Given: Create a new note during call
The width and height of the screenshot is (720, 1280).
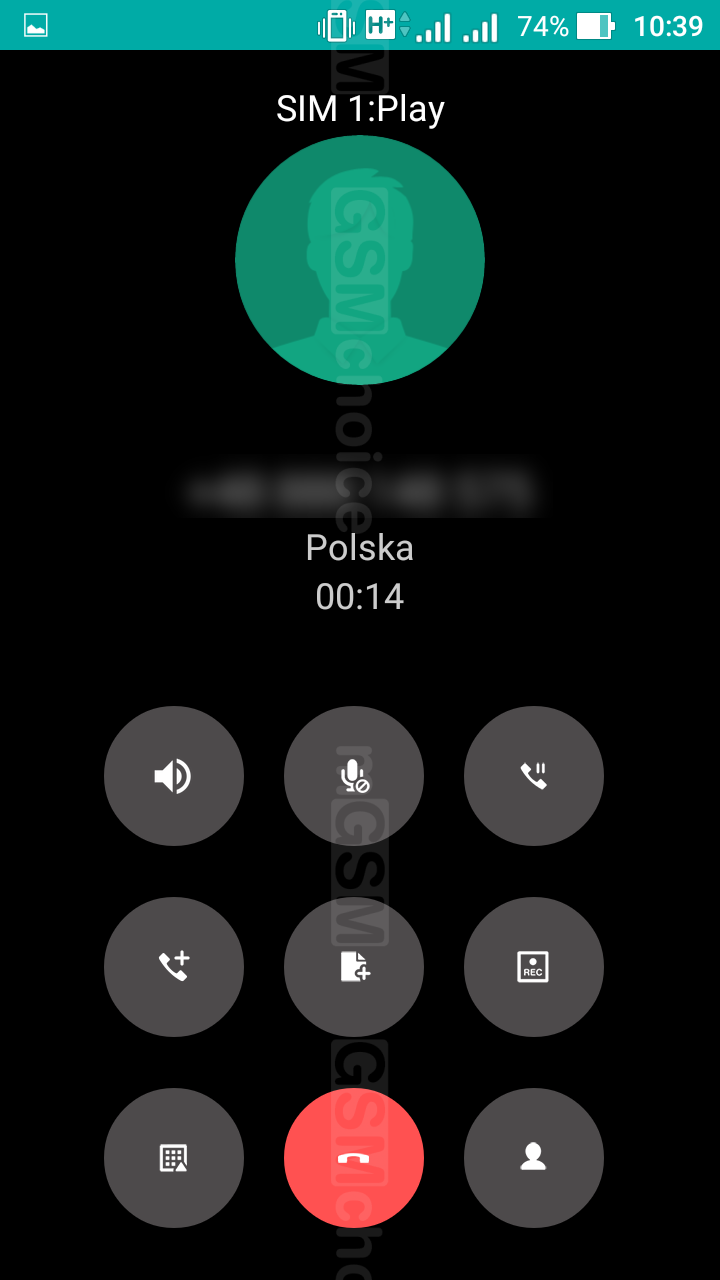Looking at the screenshot, I should click(x=354, y=967).
